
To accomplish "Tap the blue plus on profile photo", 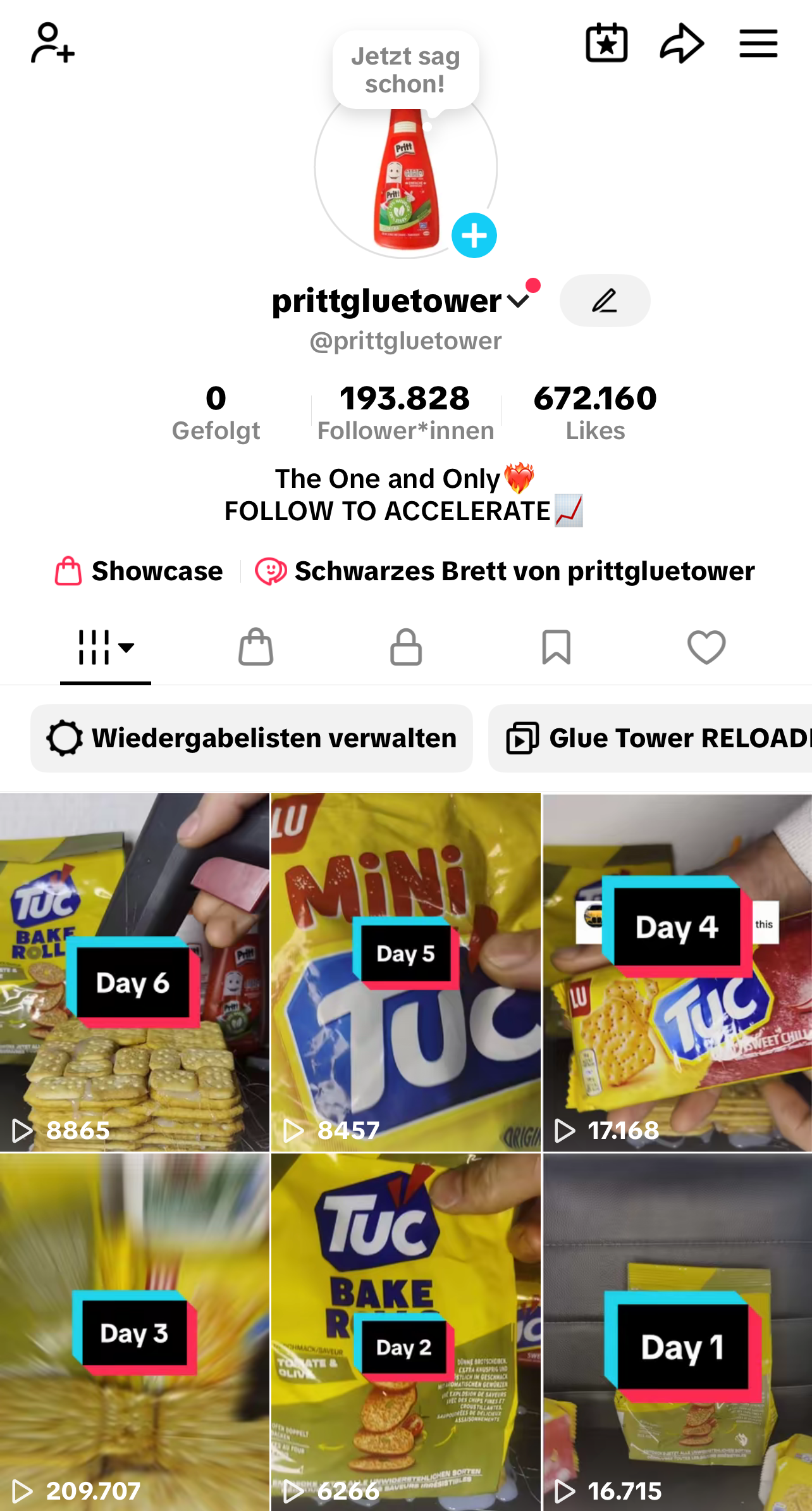I will tap(474, 235).
